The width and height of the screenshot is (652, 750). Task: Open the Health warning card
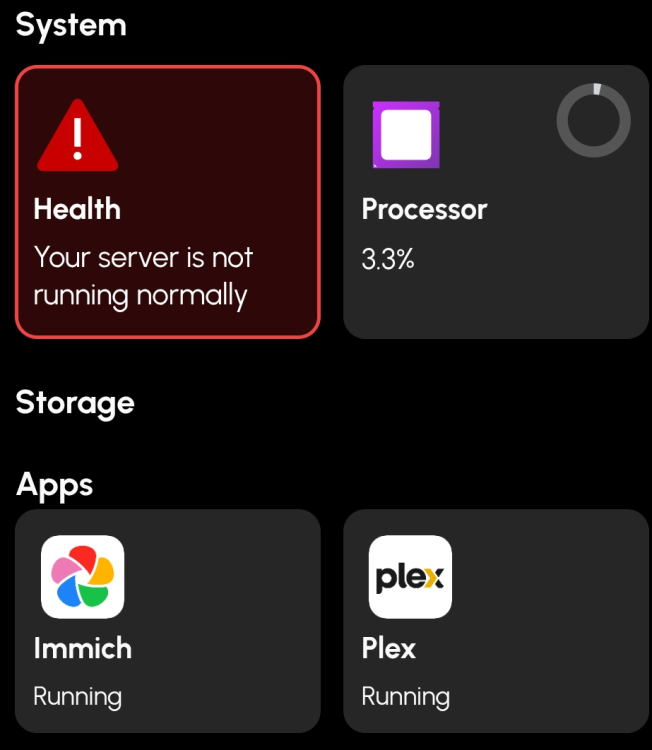click(168, 202)
